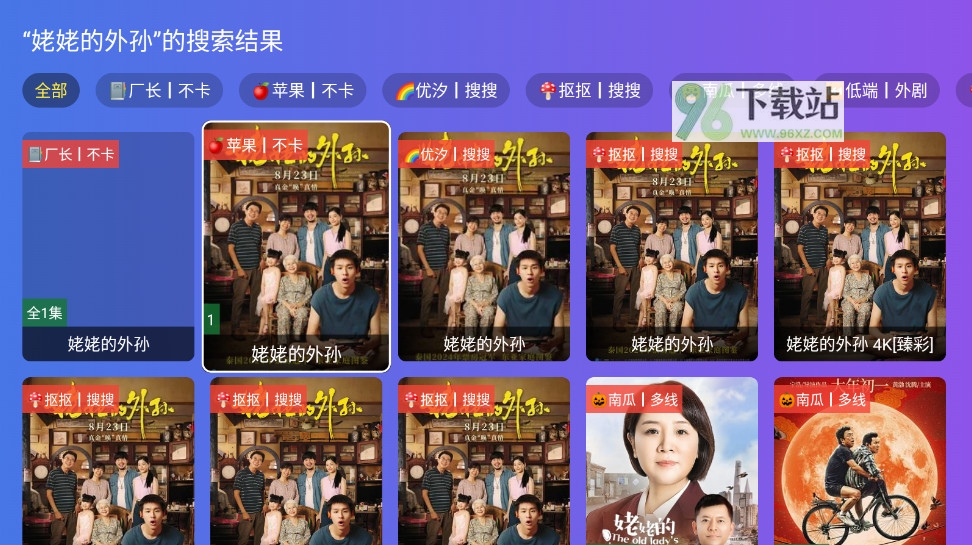
Task: Show results from 优汐 | 搜搜
Action: click(x=445, y=90)
